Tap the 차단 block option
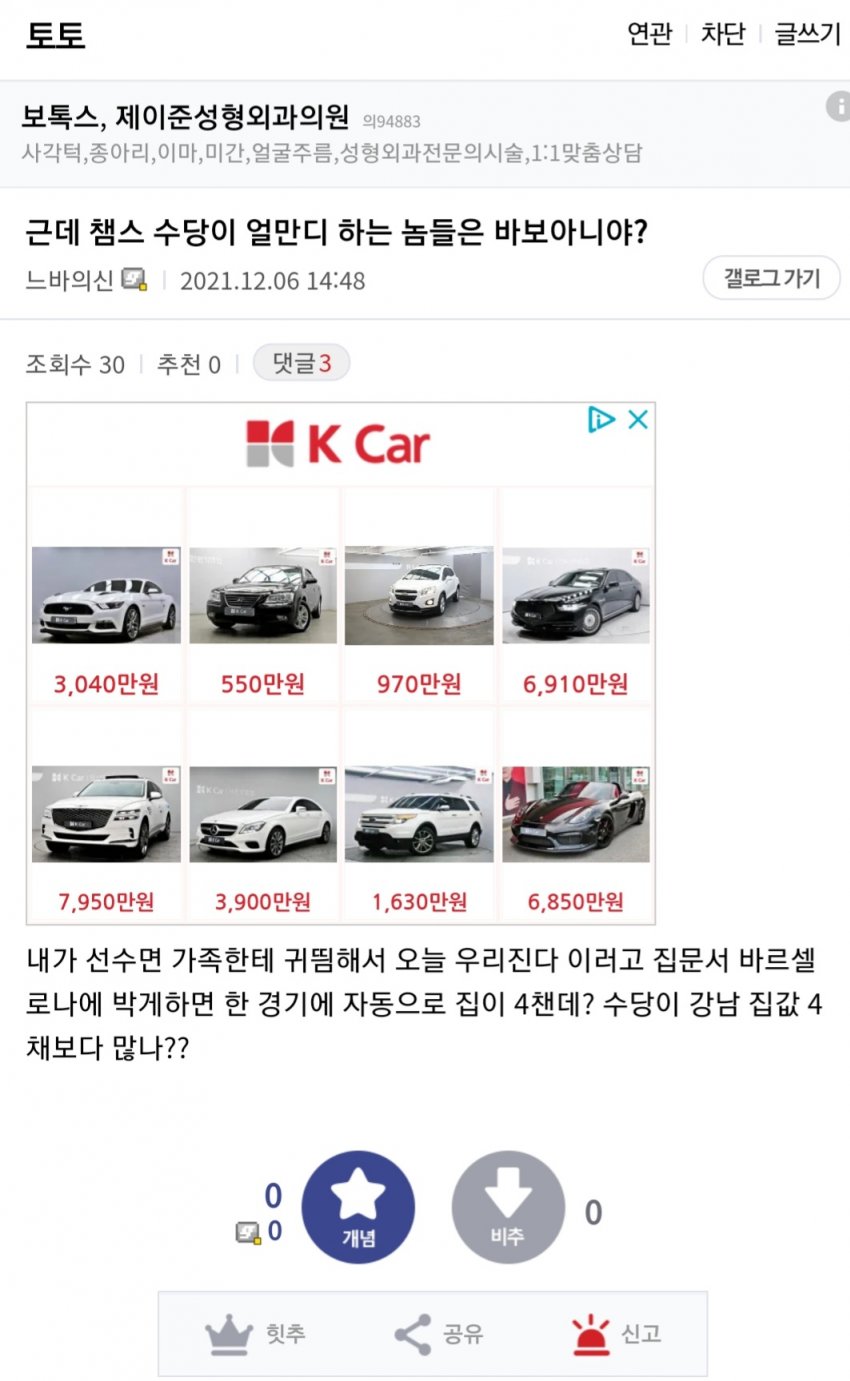 722,34
